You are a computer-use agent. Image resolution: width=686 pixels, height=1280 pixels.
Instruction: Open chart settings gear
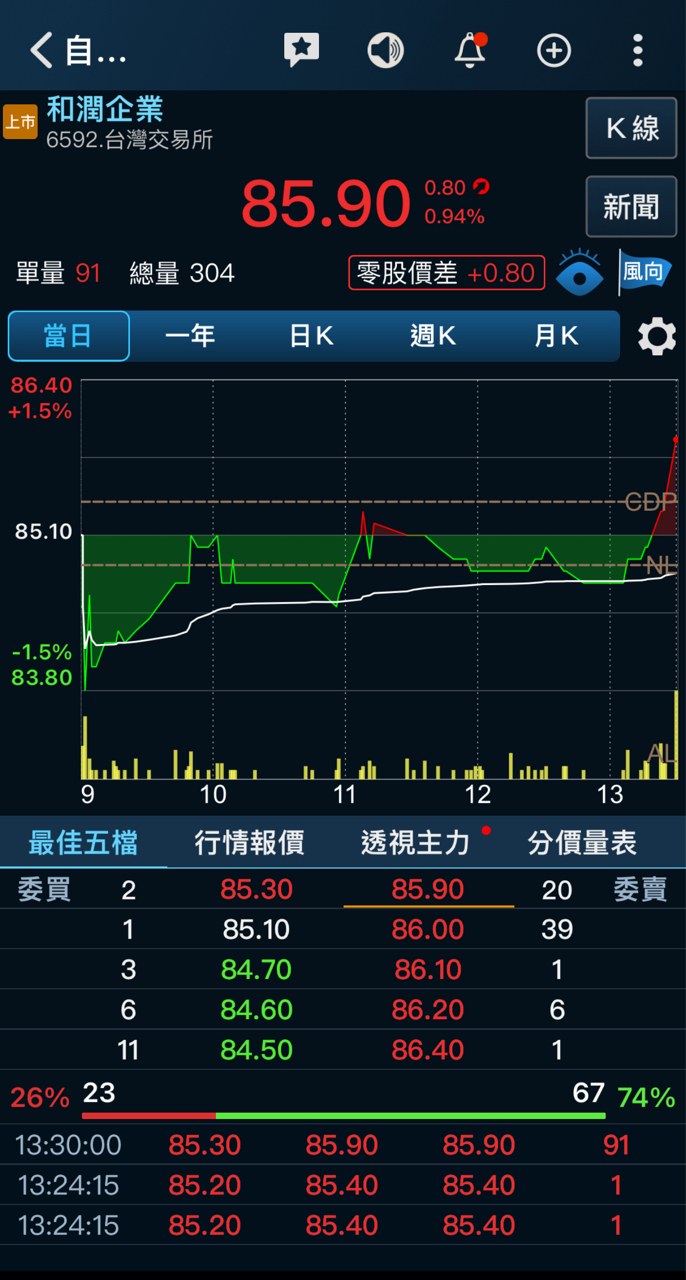[657, 337]
